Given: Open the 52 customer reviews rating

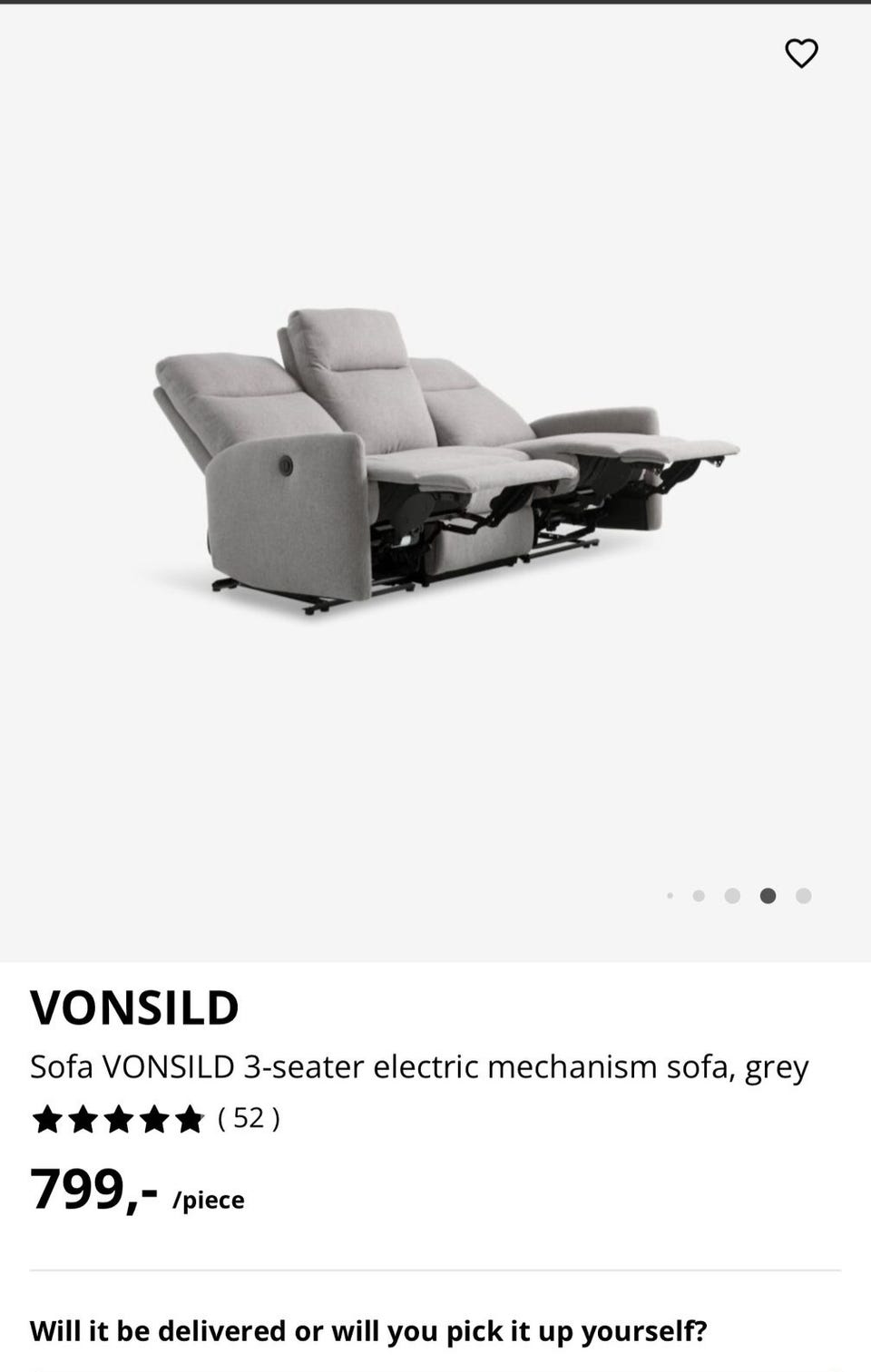Looking at the screenshot, I should pos(156,1119).
